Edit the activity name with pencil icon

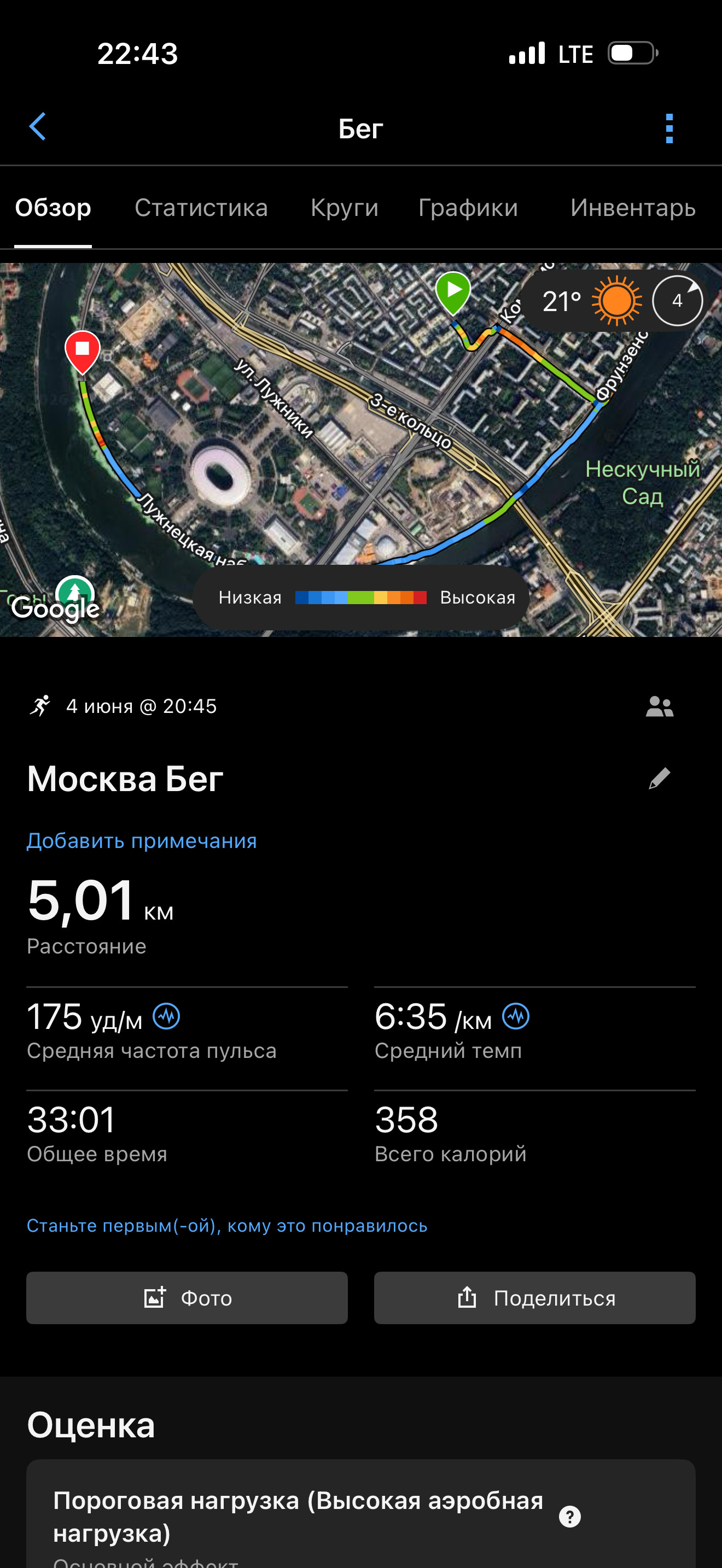(659, 778)
